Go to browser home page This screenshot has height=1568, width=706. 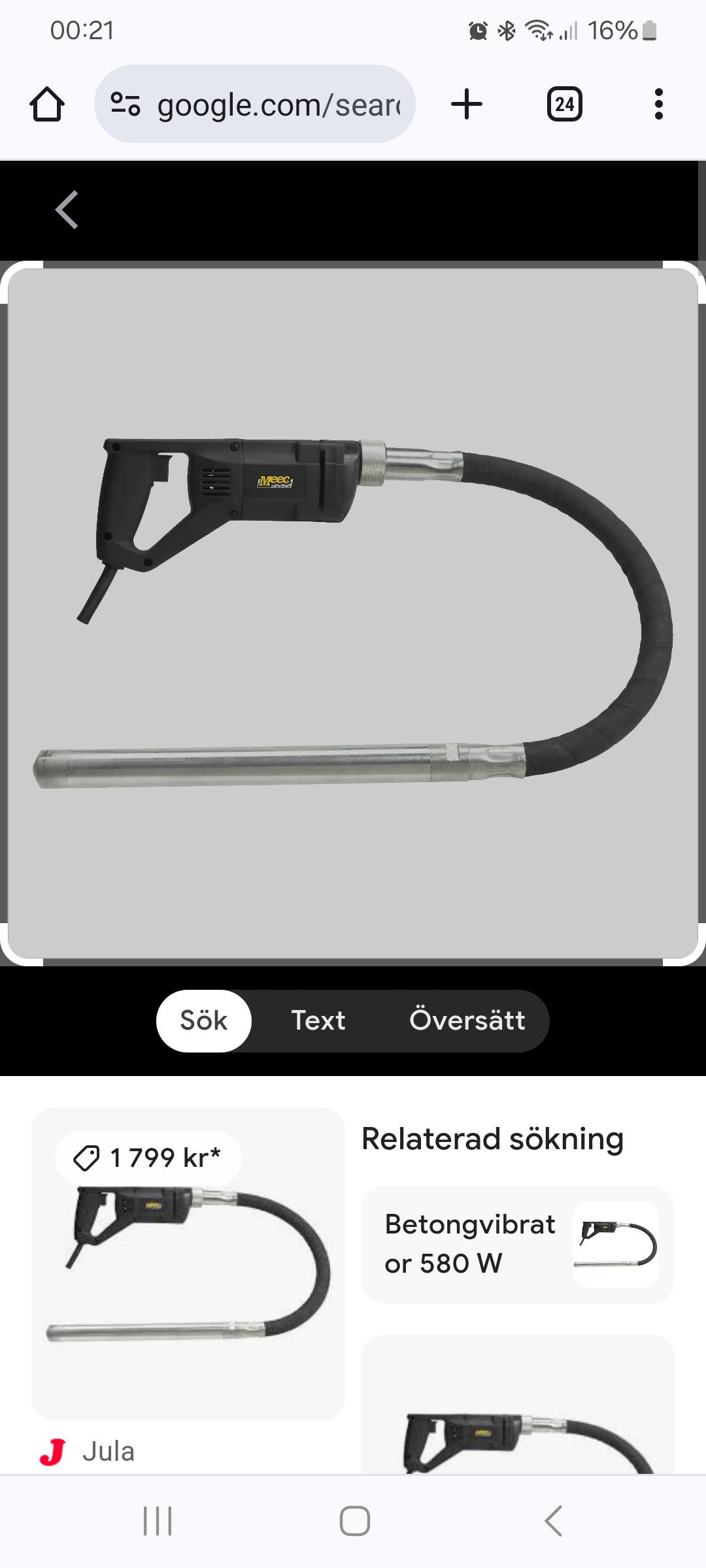47,105
